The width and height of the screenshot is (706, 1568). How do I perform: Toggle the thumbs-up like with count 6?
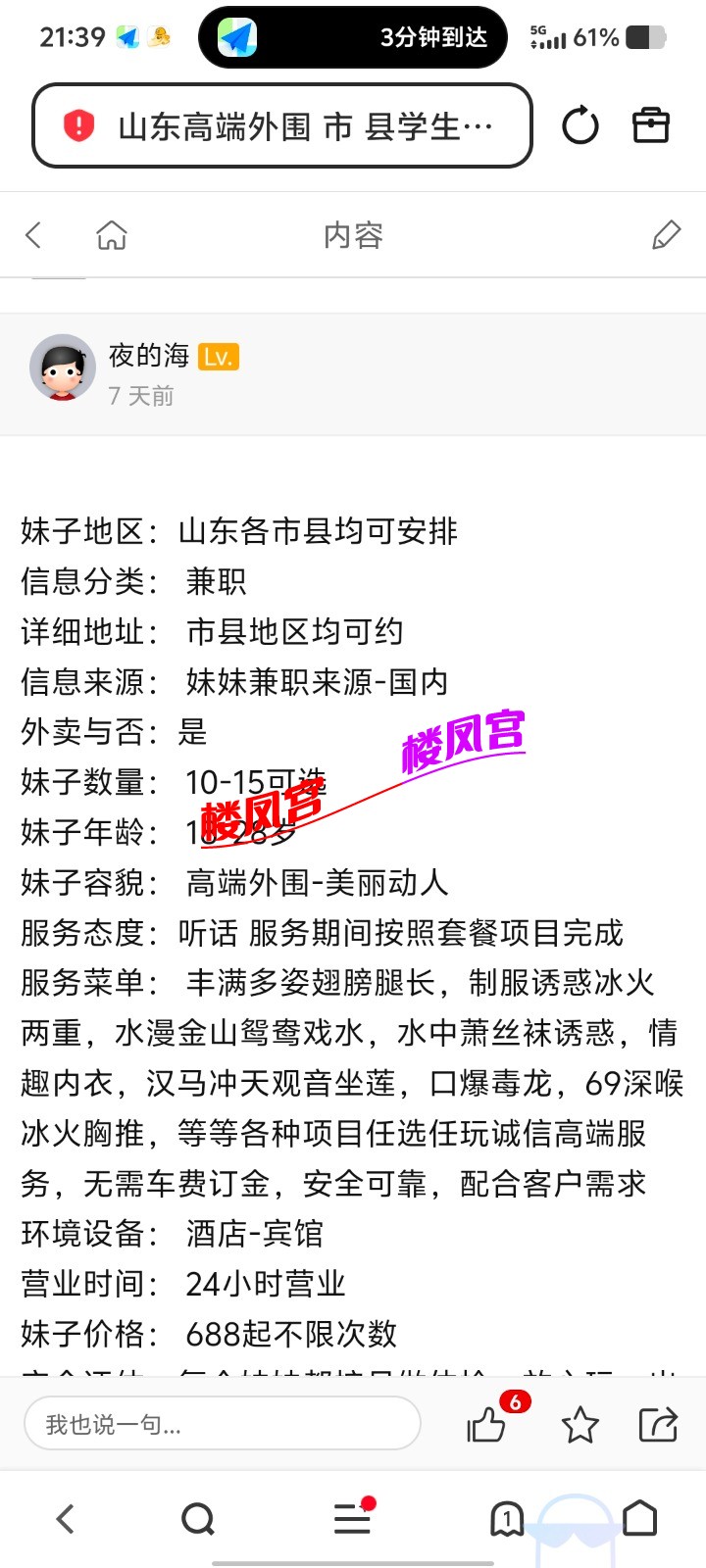click(x=487, y=1427)
